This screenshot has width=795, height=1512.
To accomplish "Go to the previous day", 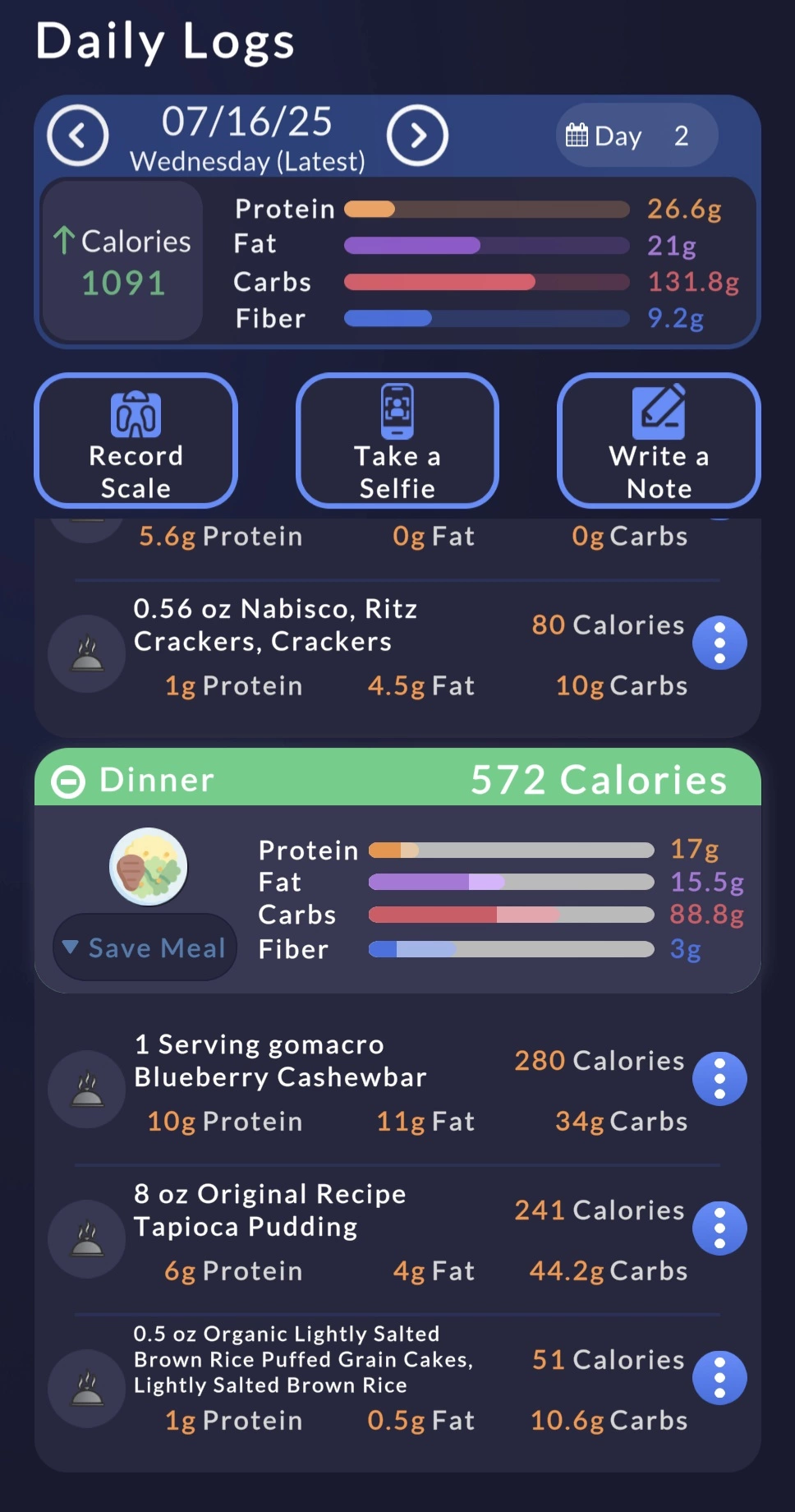I will 78,136.
